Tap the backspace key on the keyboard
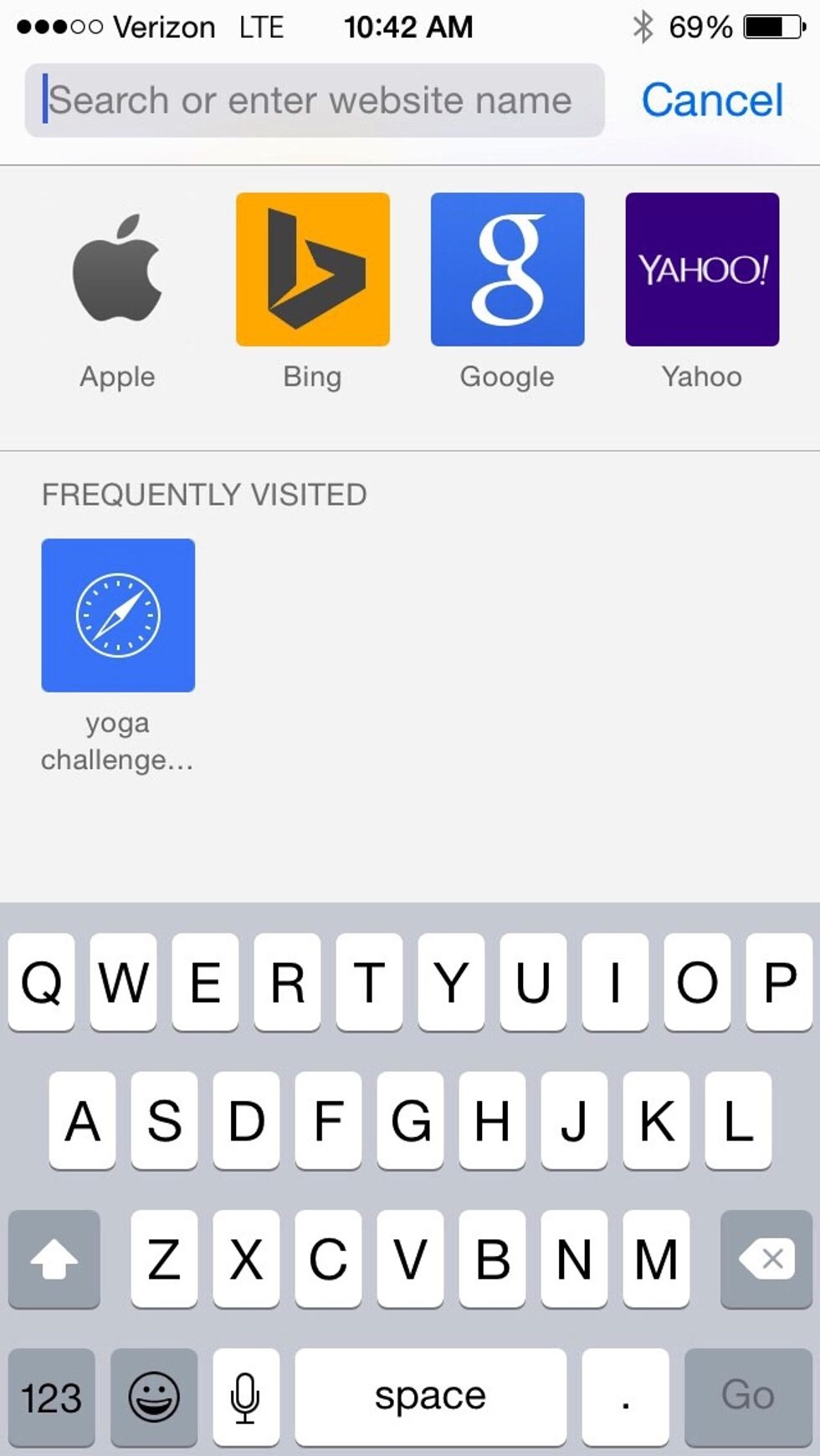The image size is (820, 1456). pyautogui.click(x=766, y=1259)
